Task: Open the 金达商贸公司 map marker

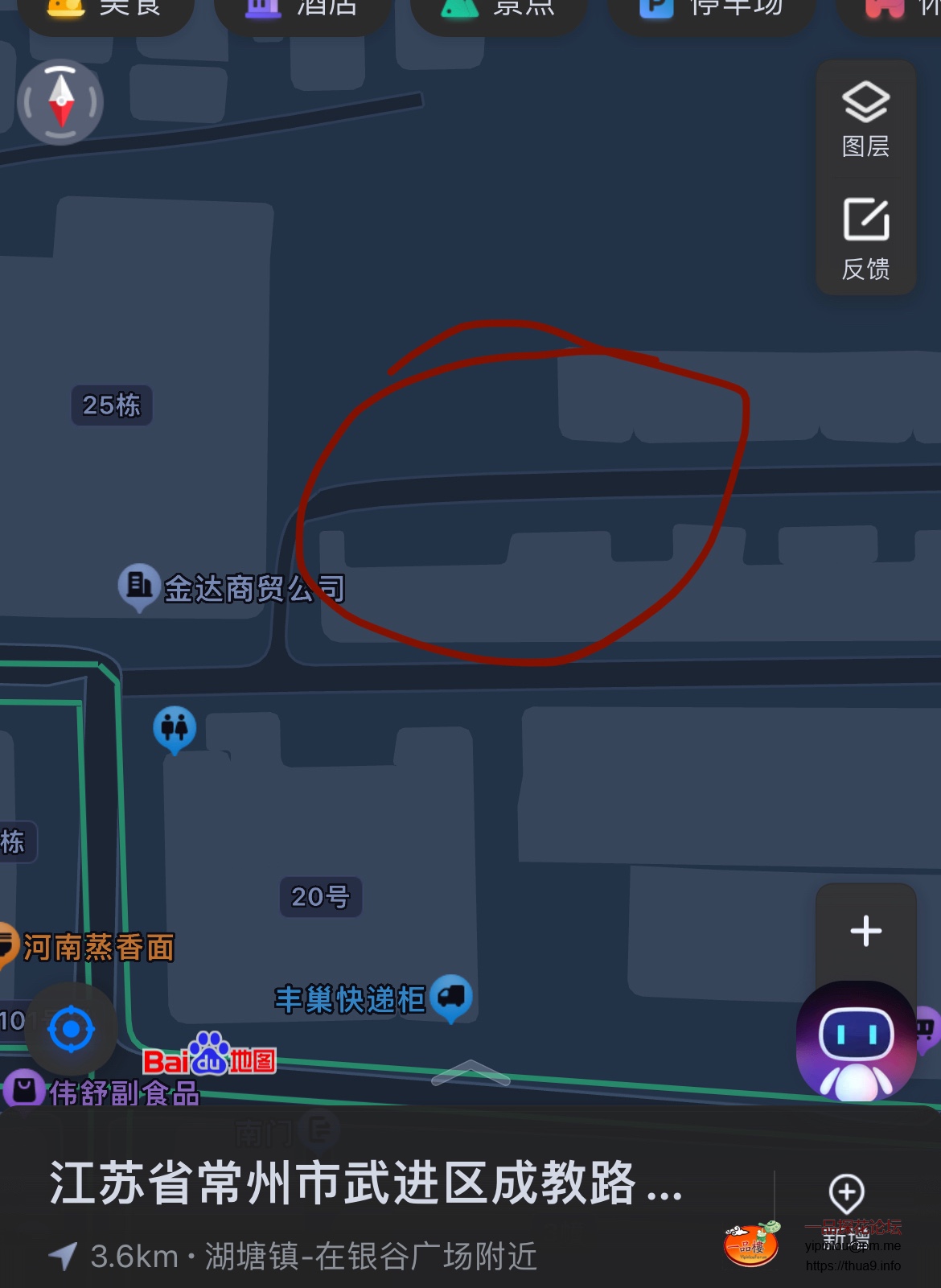Action: pos(140,586)
